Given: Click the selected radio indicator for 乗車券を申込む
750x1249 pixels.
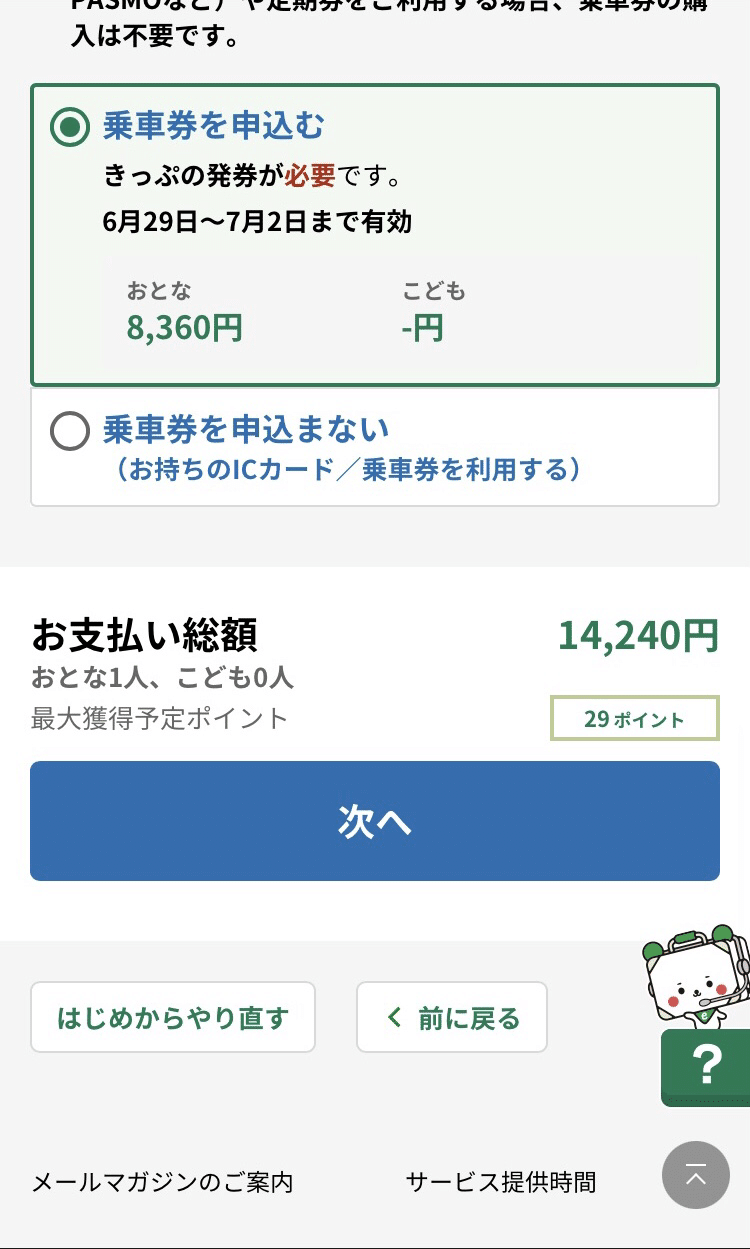Looking at the screenshot, I should 70,126.
